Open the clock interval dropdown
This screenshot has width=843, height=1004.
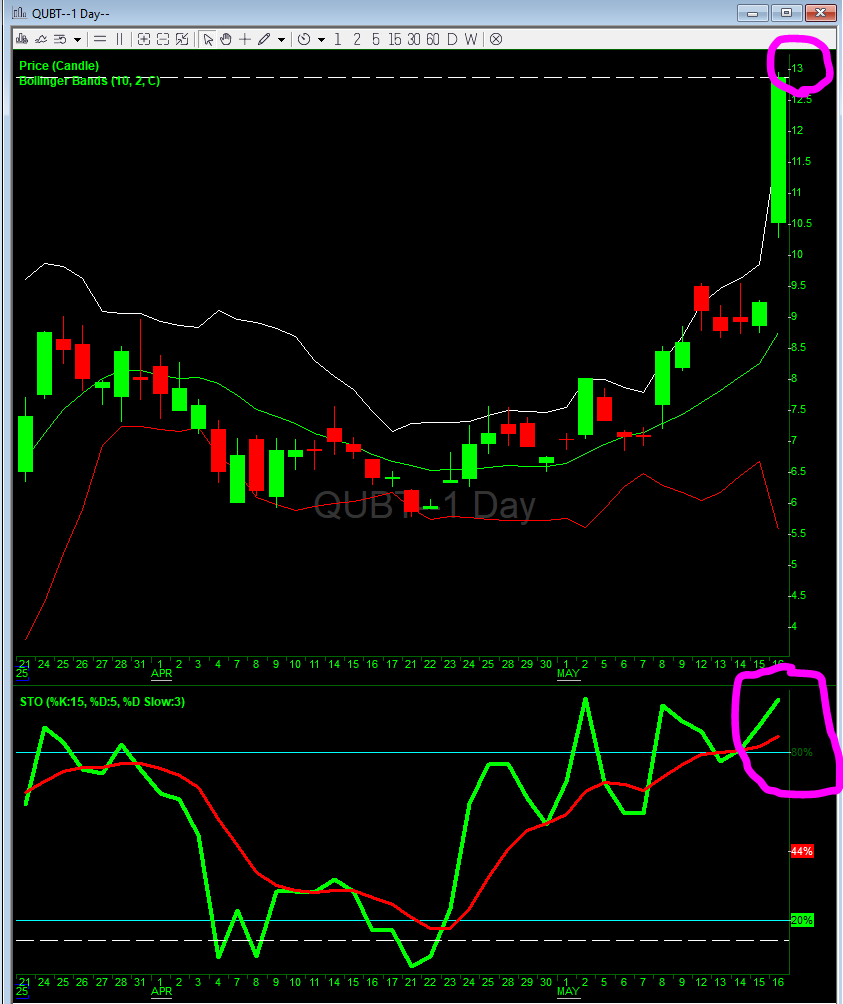[321, 39]
